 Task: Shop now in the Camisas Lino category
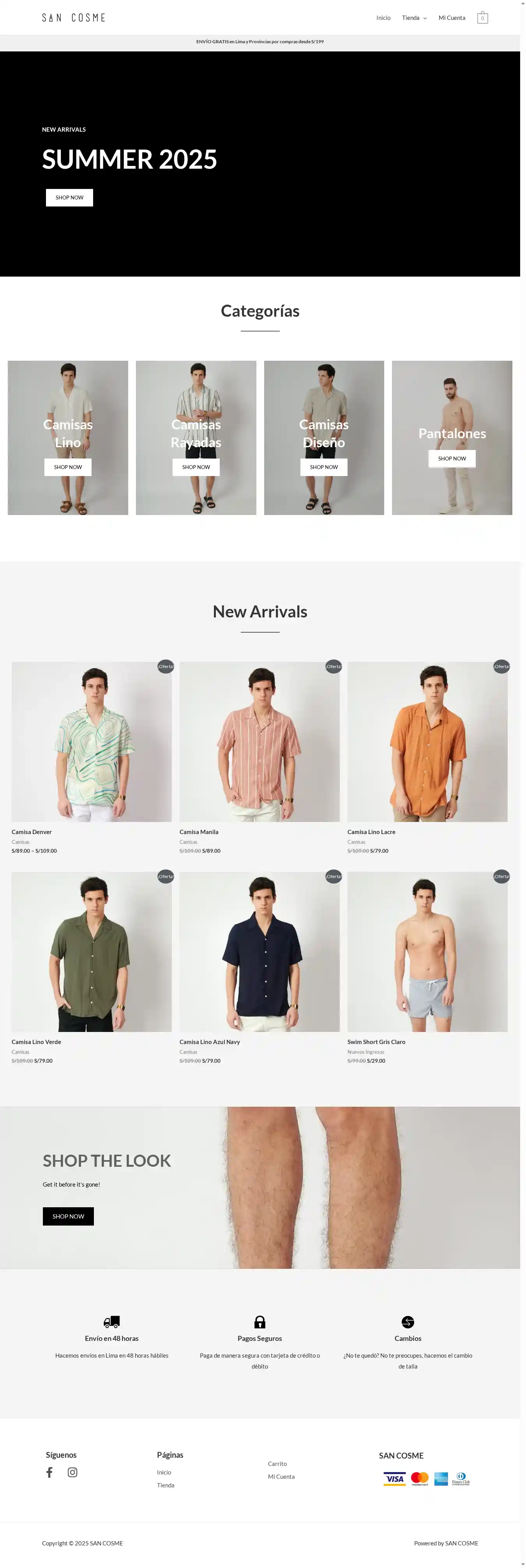[x=67, y=467]
